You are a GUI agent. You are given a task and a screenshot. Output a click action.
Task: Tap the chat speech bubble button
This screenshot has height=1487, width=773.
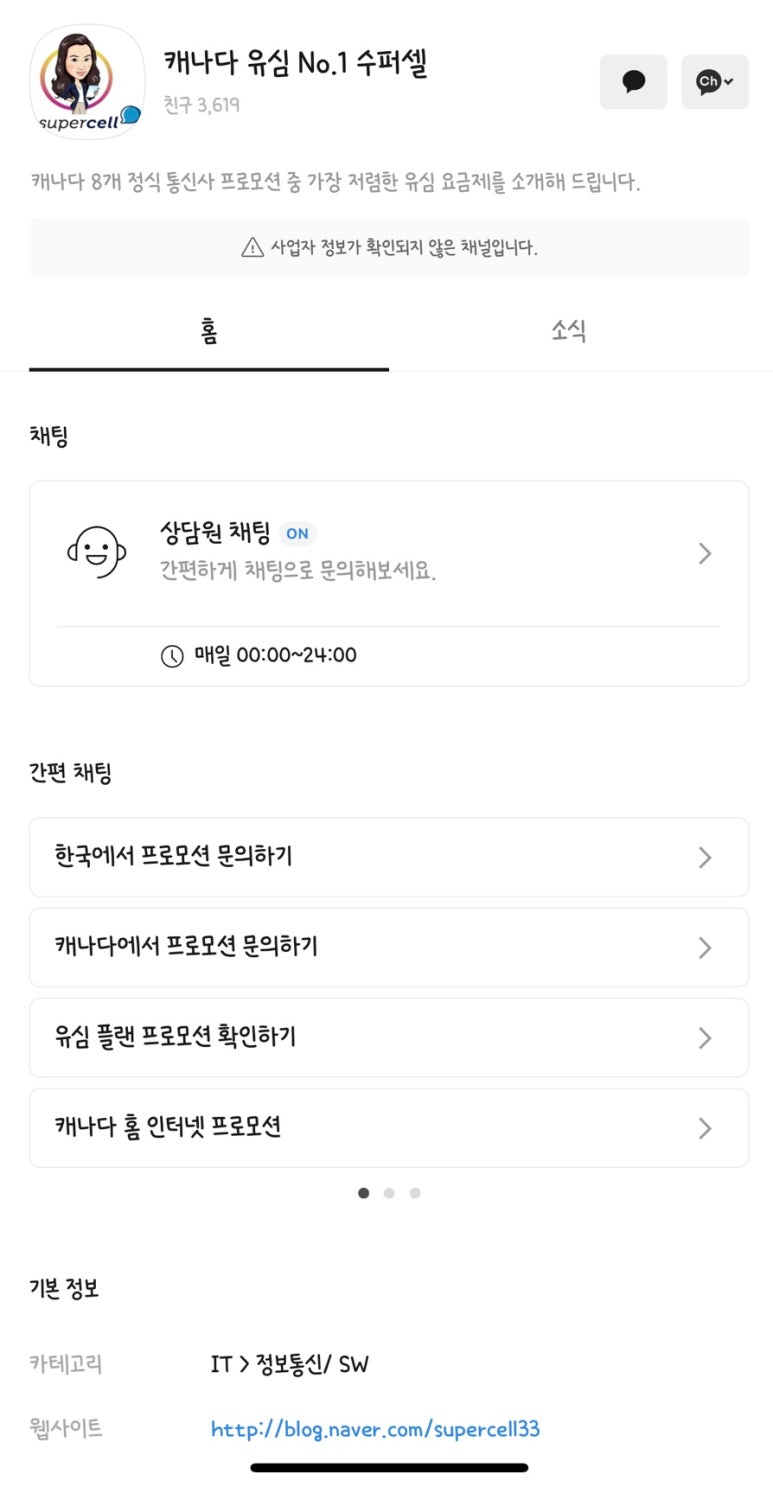[633, 82]
